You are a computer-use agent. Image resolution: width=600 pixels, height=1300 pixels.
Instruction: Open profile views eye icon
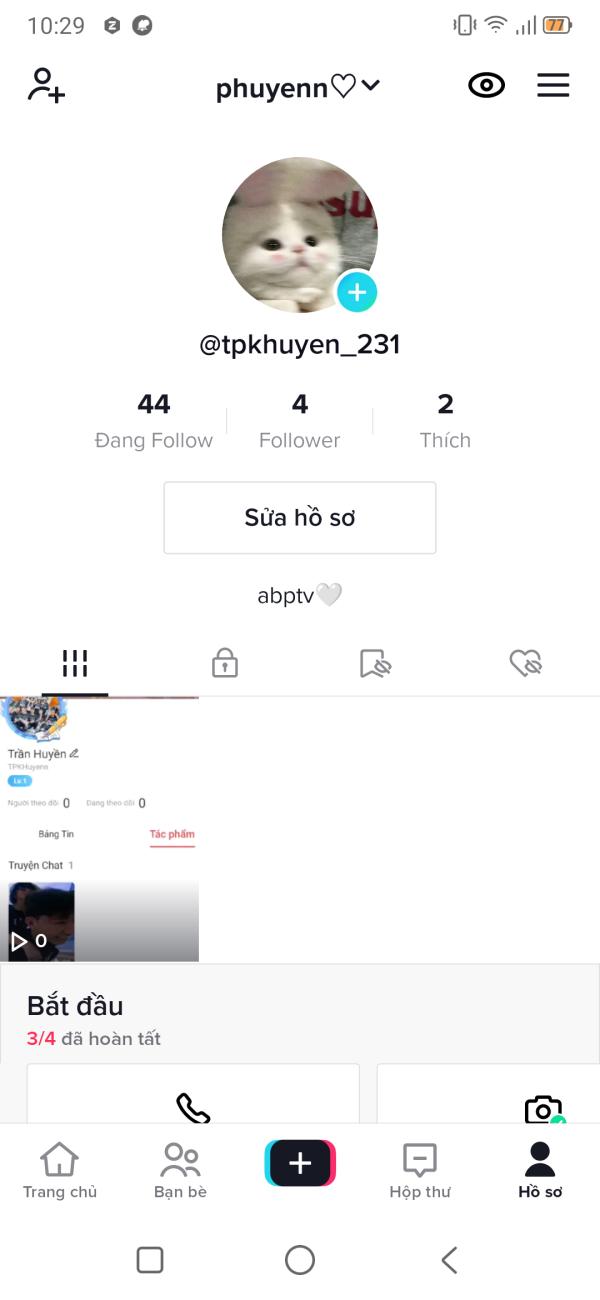(x=486, y=86)
